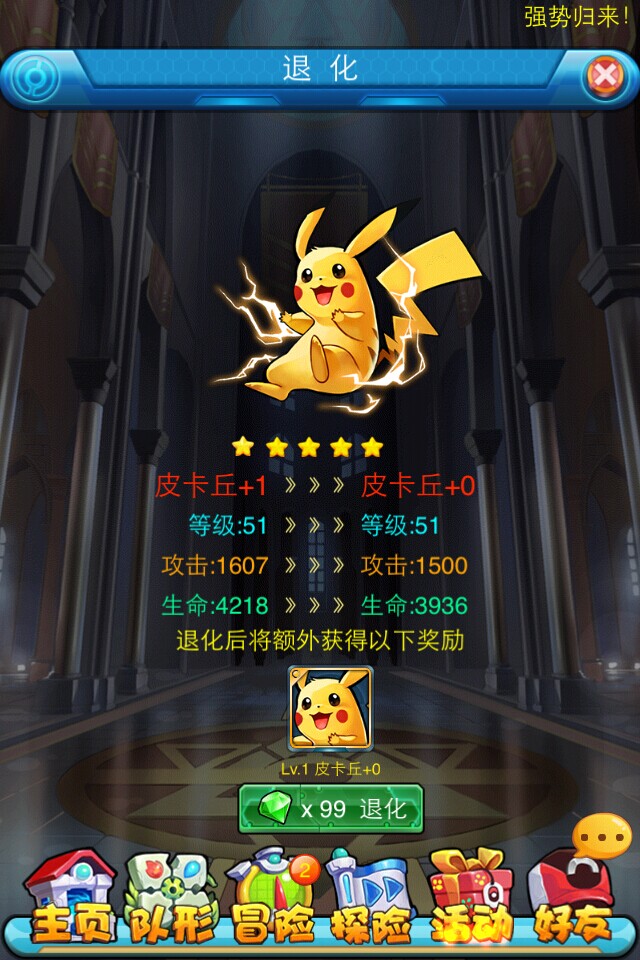Go to the 主页 tab
Screen dimensions: 640x960
(x=68, y=898)
